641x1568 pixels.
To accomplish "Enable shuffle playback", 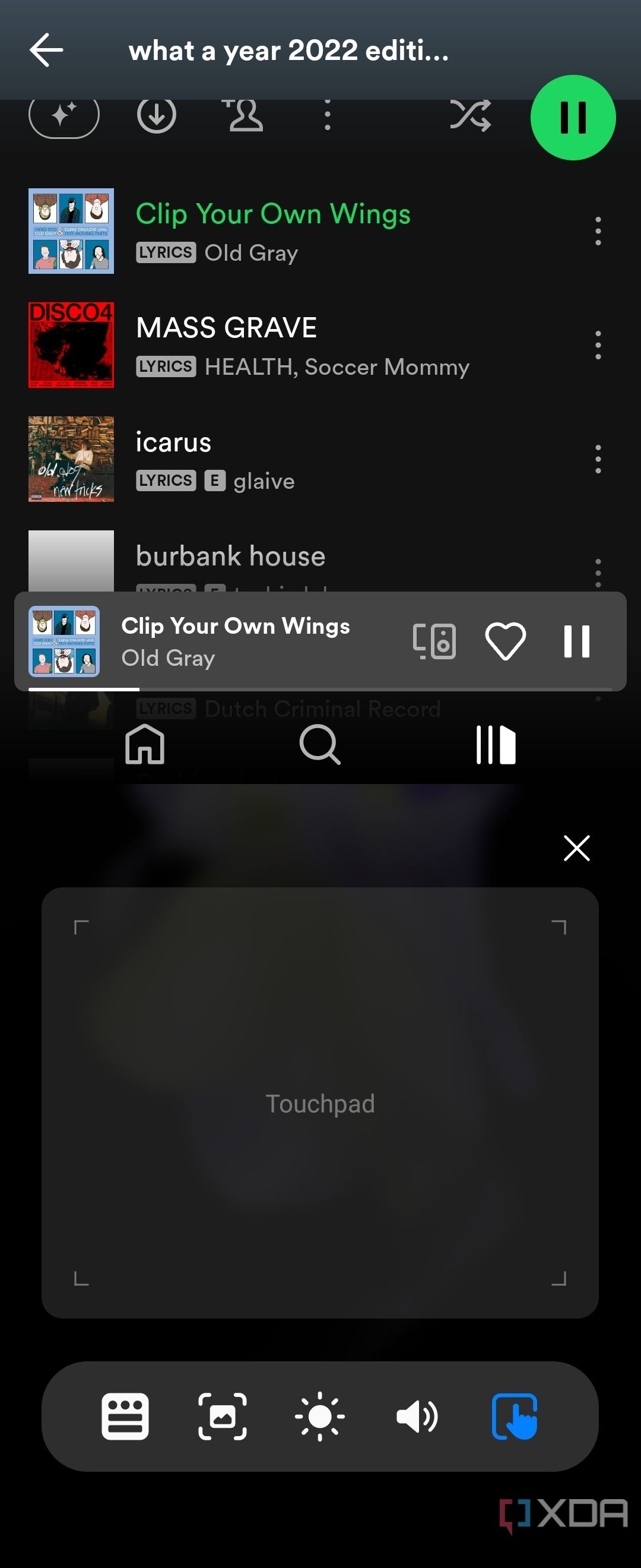I will click(x=469, y=116).
